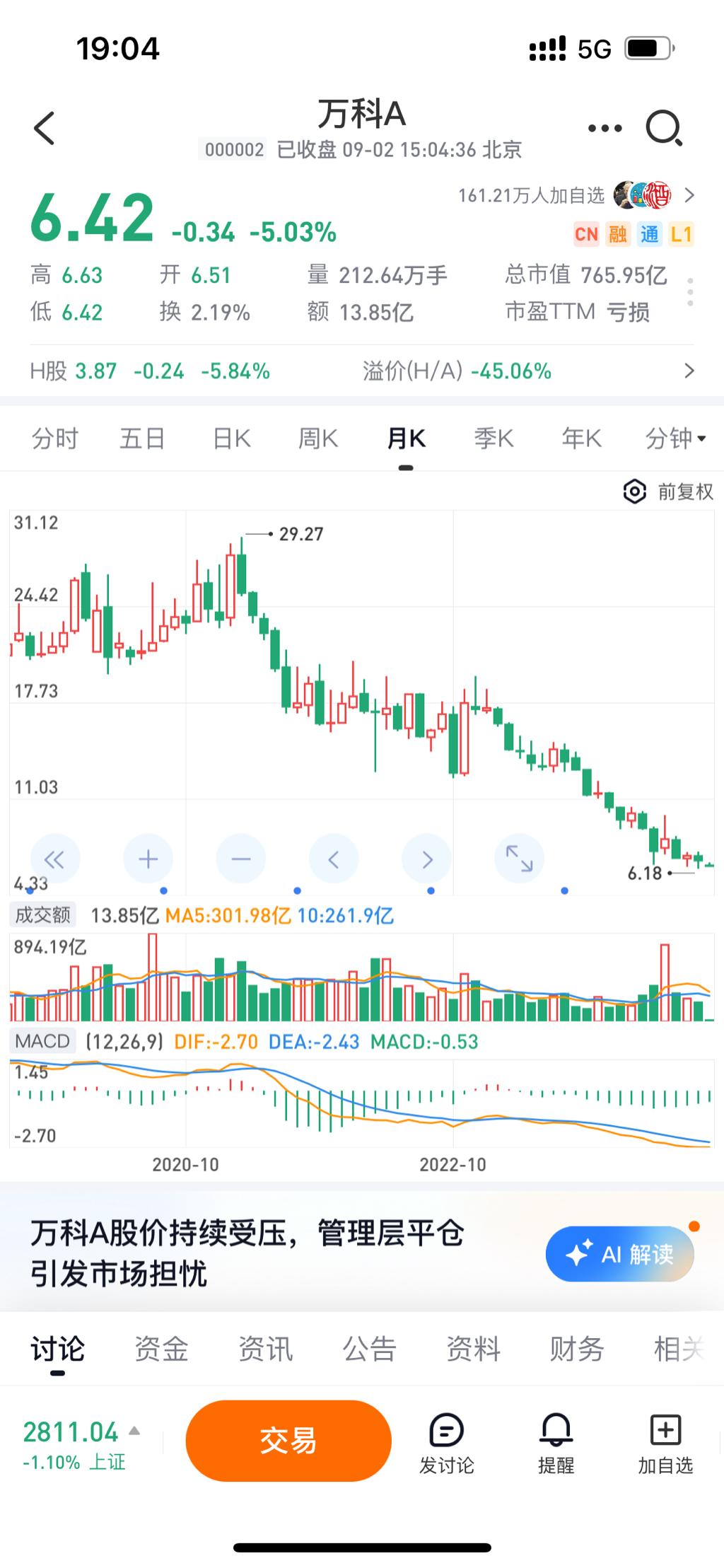This screenshot has width=724, height=1568.
Task: Open the search magnifier icon
Action: [664, 128]
